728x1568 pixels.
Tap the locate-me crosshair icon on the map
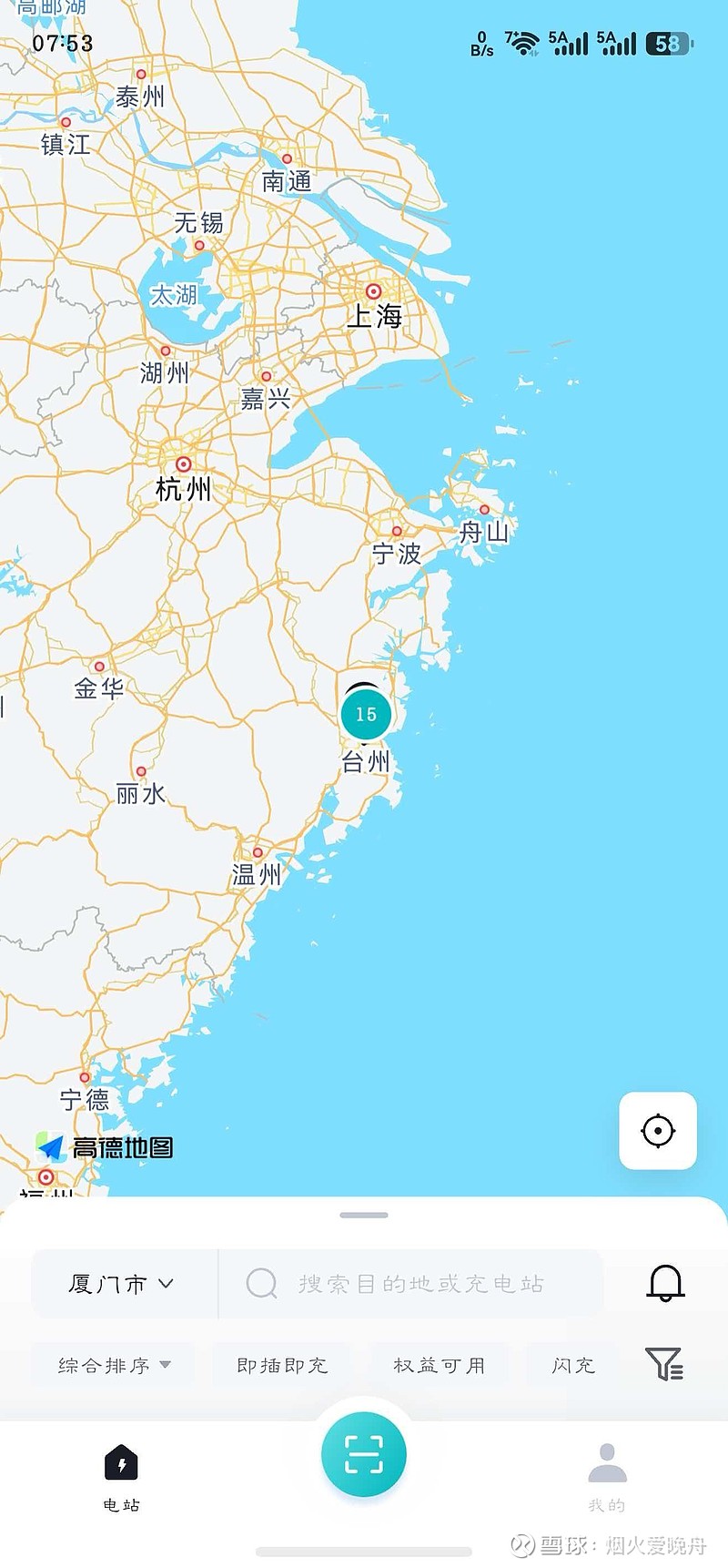pyautogui.click(x=657, y=1131)
